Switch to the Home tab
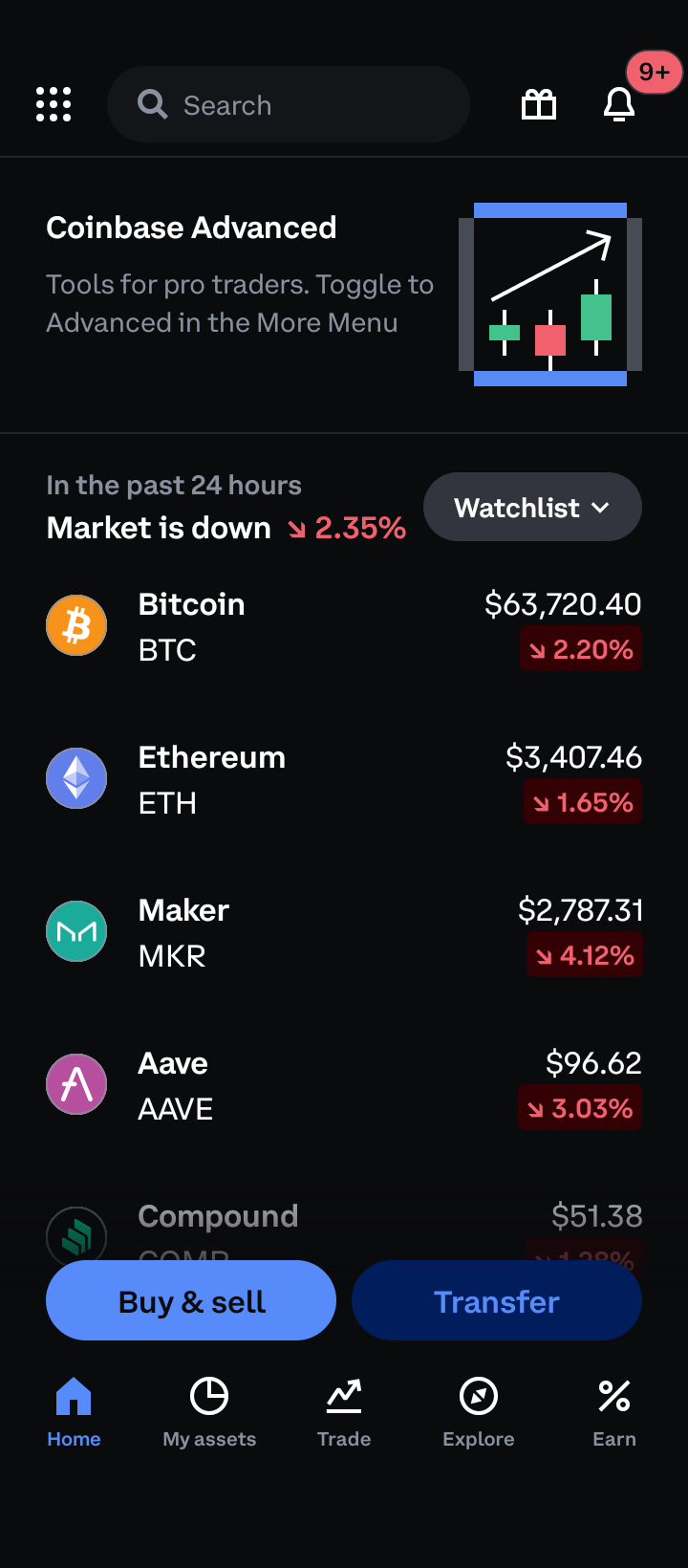Image resolution: width=688 pixels, height=1568 pixels. point(74,1412)
